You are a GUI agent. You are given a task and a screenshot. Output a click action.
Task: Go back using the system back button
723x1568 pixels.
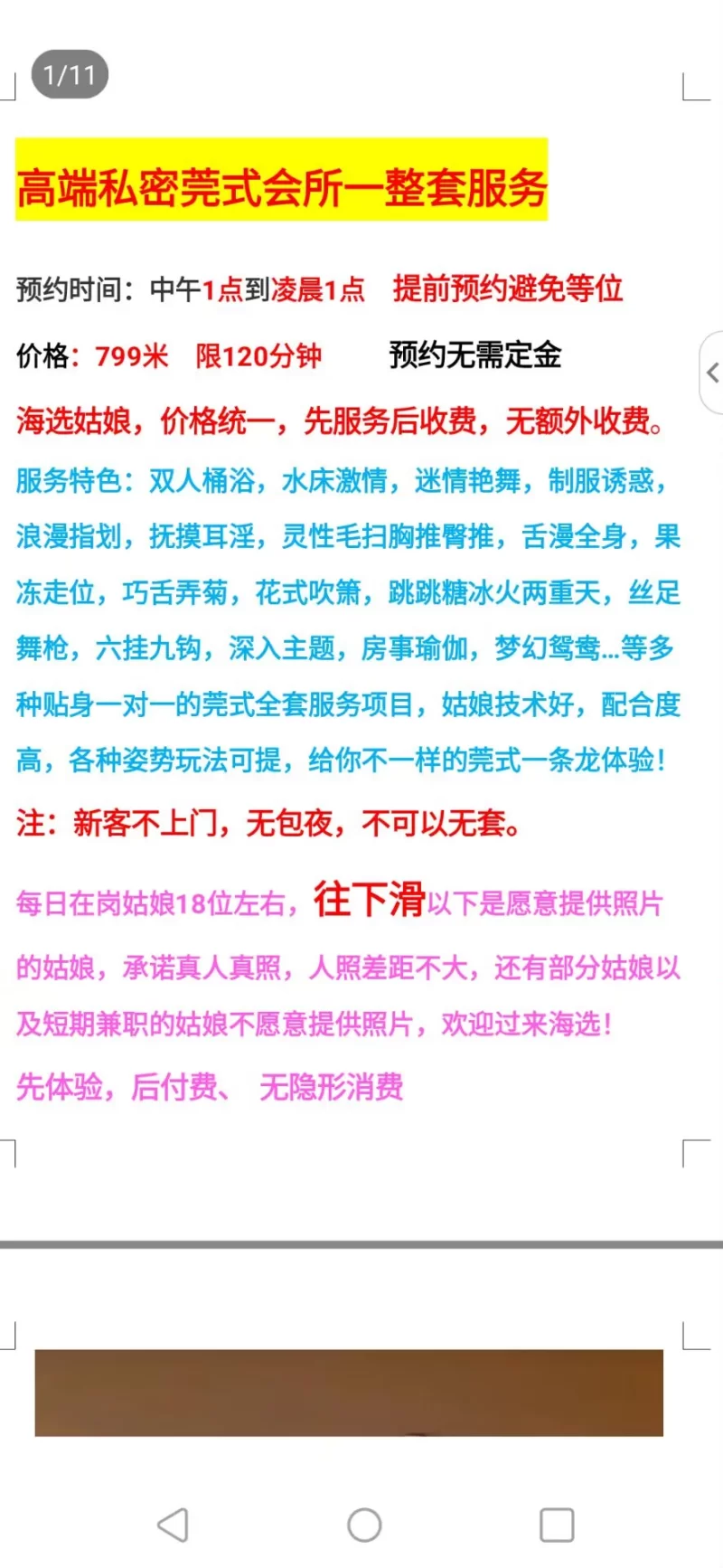tap(173, 1525)
